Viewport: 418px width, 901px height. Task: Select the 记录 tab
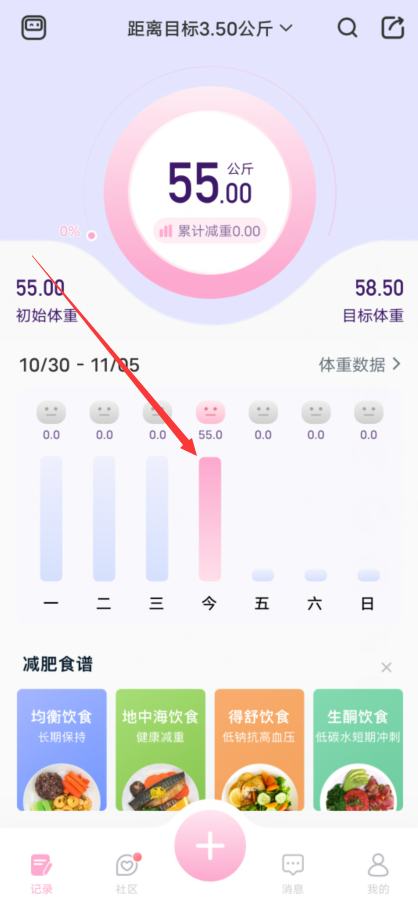coord(41,873)
